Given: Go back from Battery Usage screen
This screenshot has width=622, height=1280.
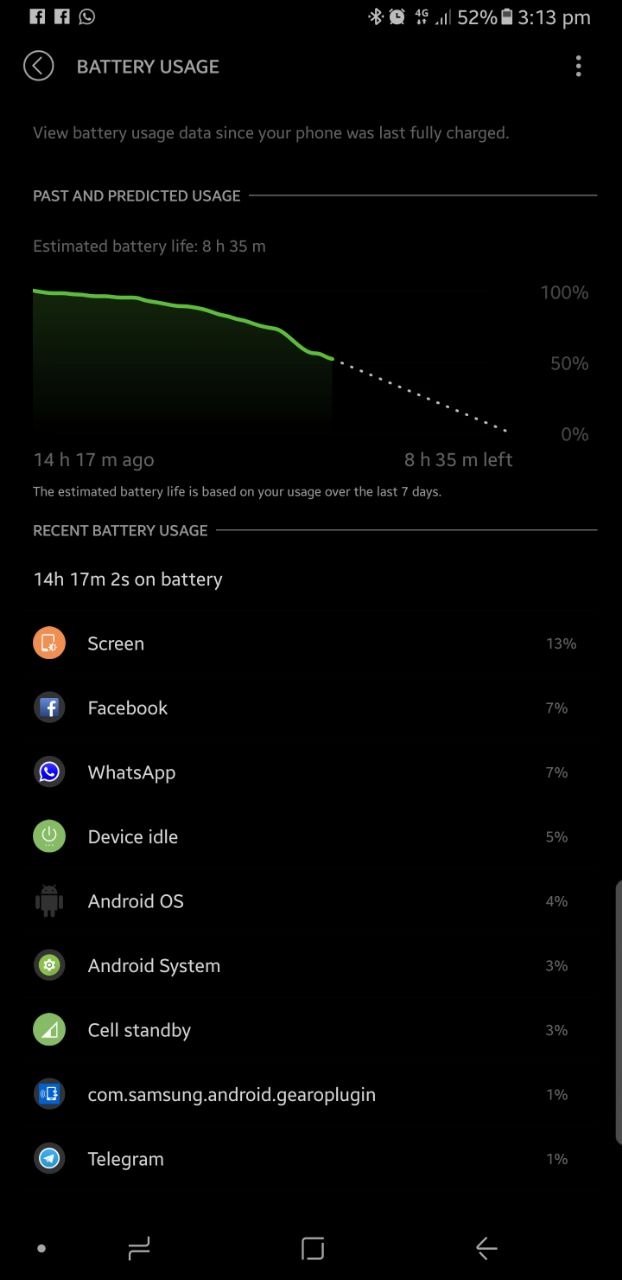Looking at the screenshot, I should coord(38,67).
